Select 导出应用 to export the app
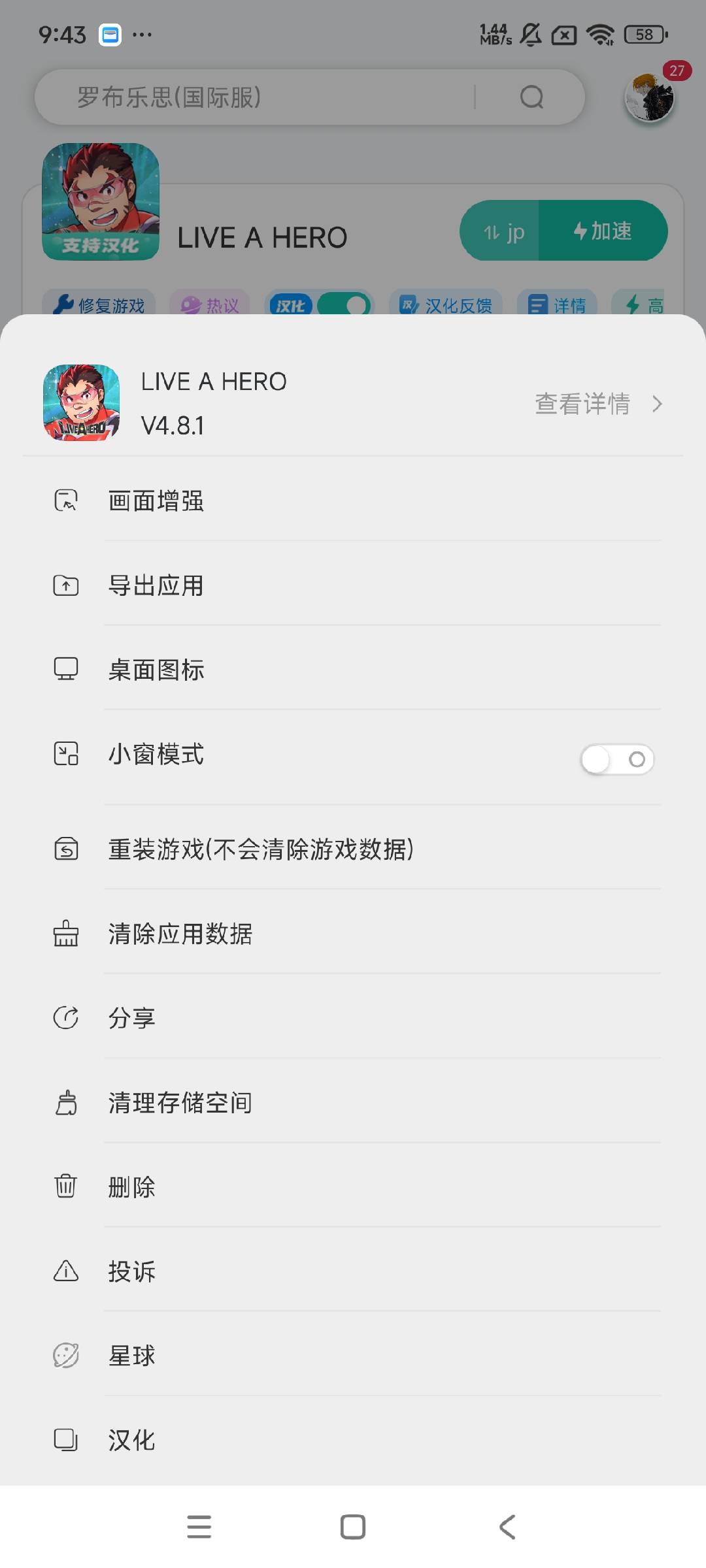Viewport: 706px width, 1568px height. coord(156,585)
